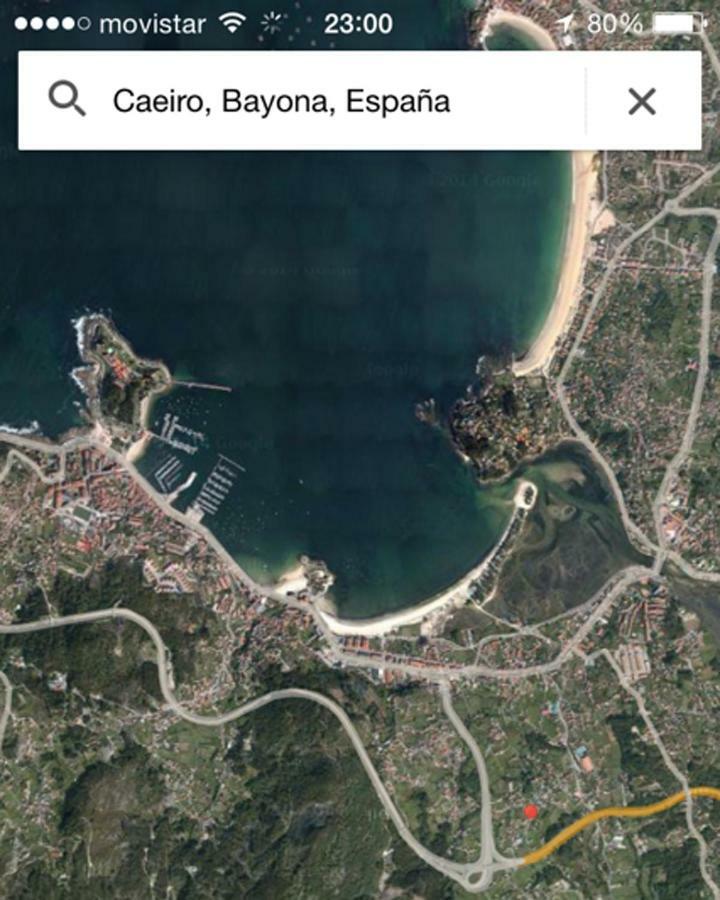Tap the magnifier search icon
This screenshot has height=900, width=720.
coord(67,100)
